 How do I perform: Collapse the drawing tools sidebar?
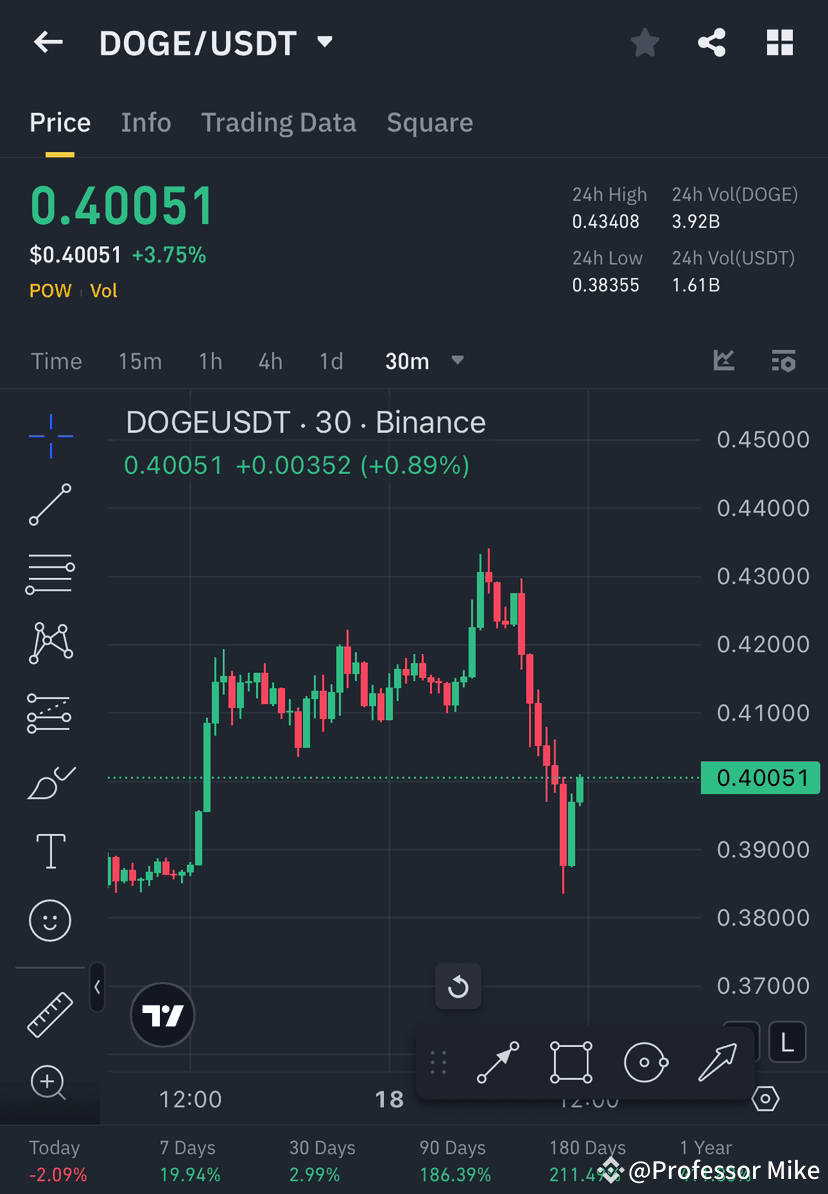pyautogui.click(x=97, y=988)
